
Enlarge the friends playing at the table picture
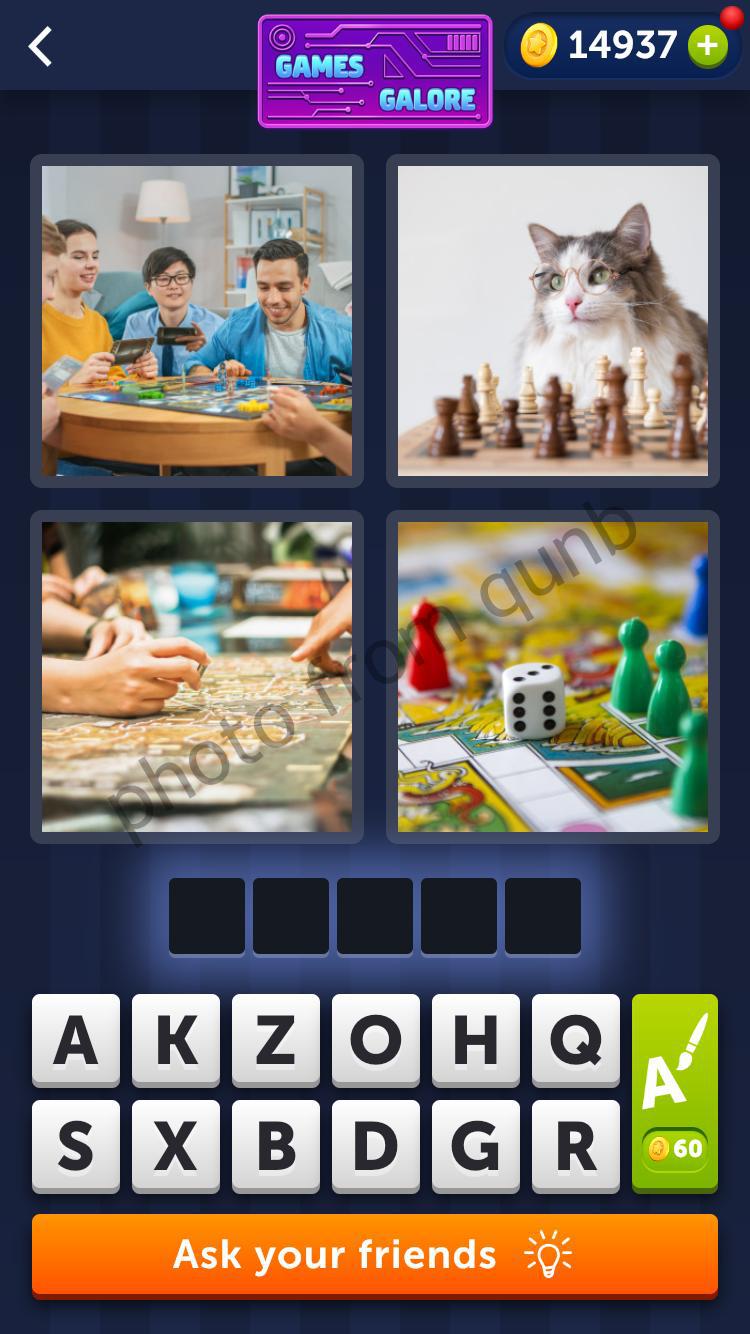coord(197,321)
